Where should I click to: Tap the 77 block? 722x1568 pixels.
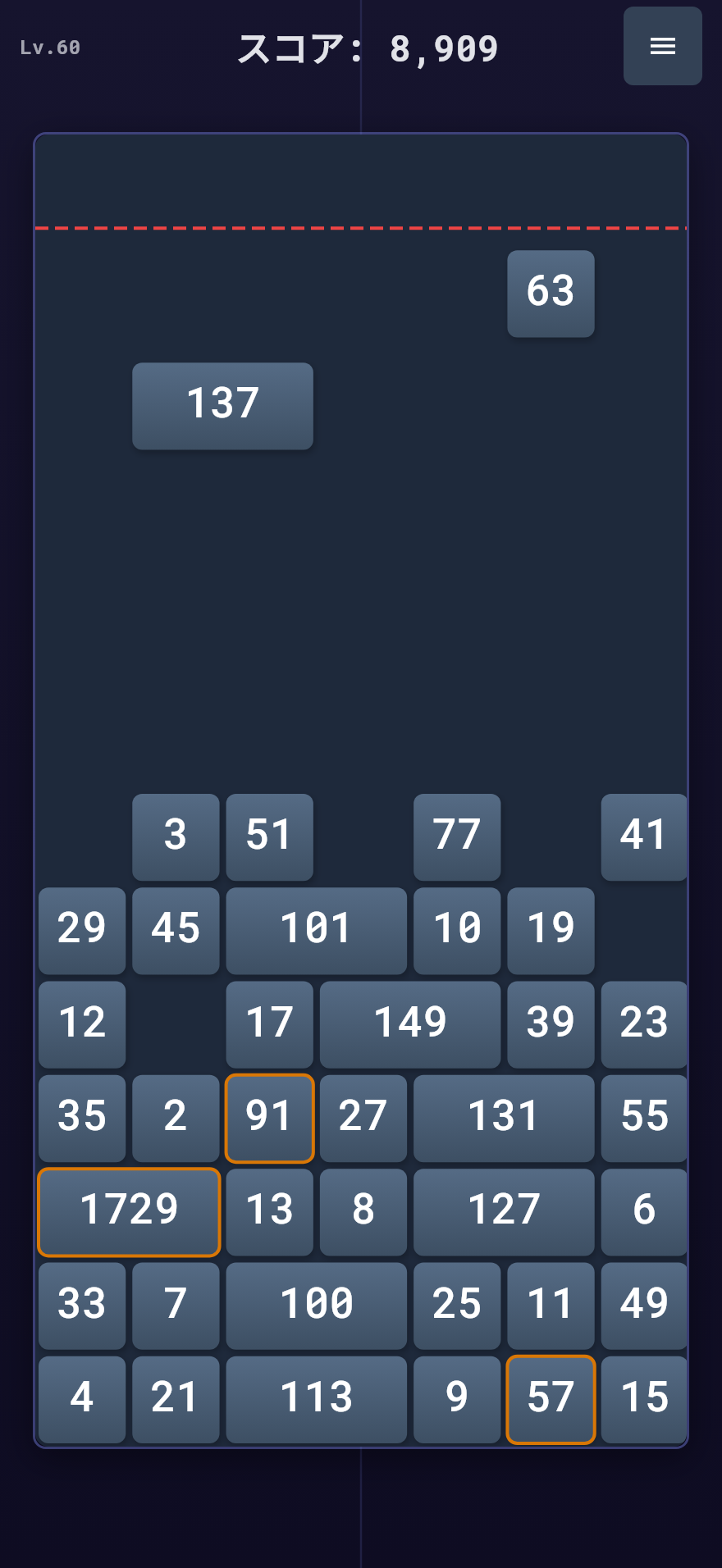[457, 837]
